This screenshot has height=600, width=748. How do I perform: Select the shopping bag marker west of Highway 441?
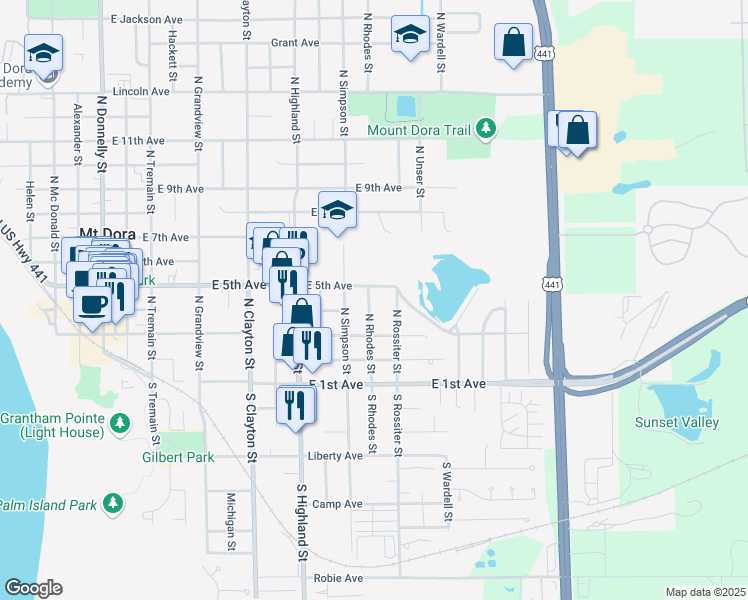point(513,41)
